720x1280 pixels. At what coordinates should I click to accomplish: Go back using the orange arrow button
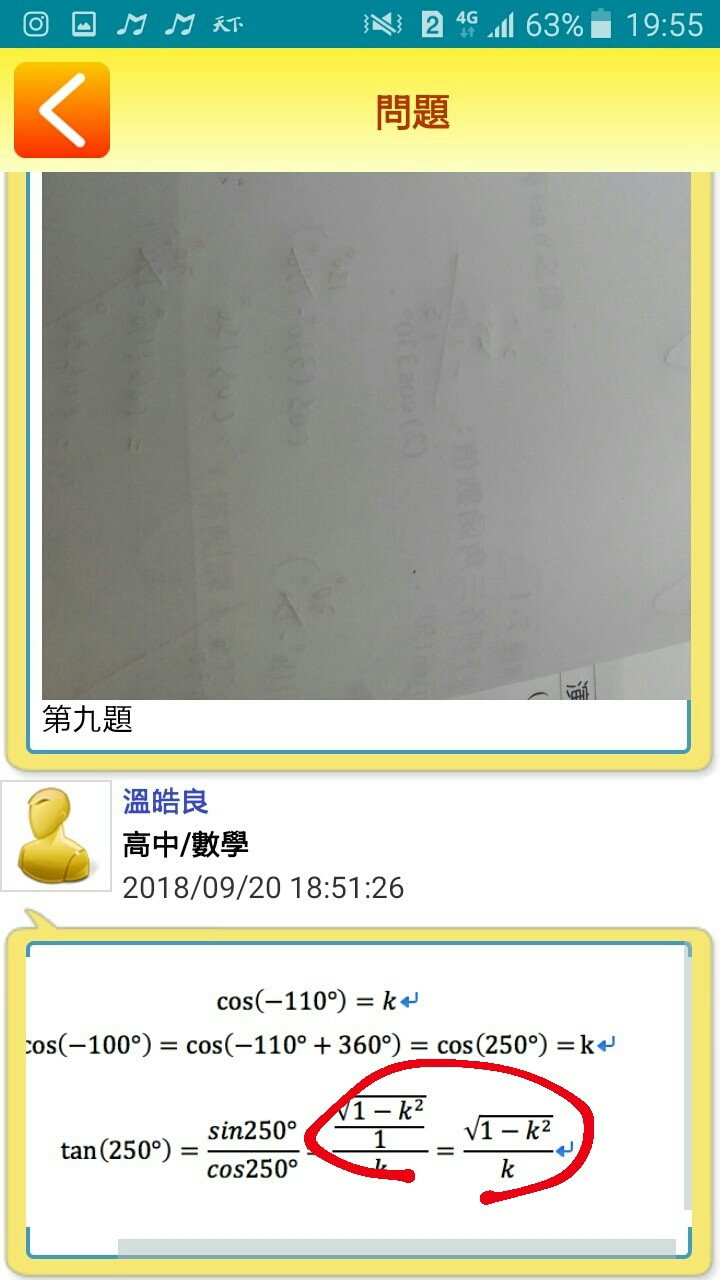62,110
